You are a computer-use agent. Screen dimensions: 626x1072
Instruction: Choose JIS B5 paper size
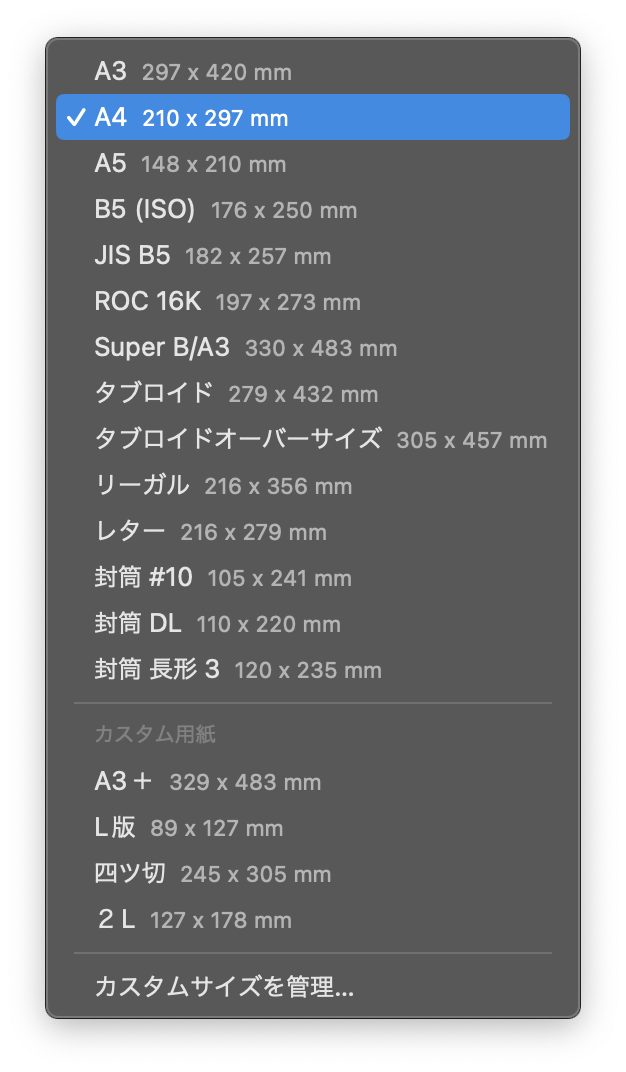pos(212,256)
